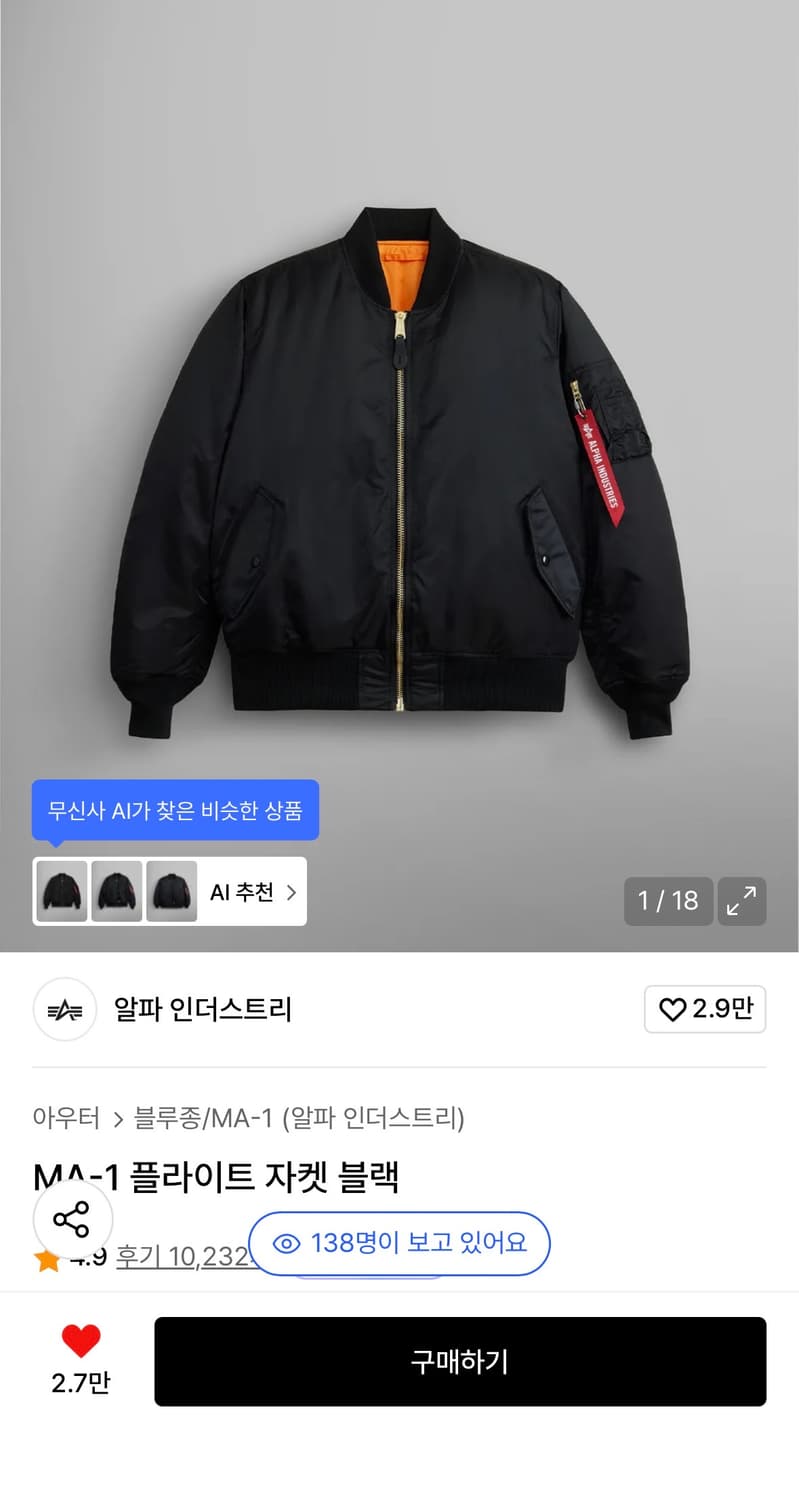This screenshot has height=1500, width=799.
Task: Select the third AI recommended jacket thumbnail
Action: tap(173, 891)
